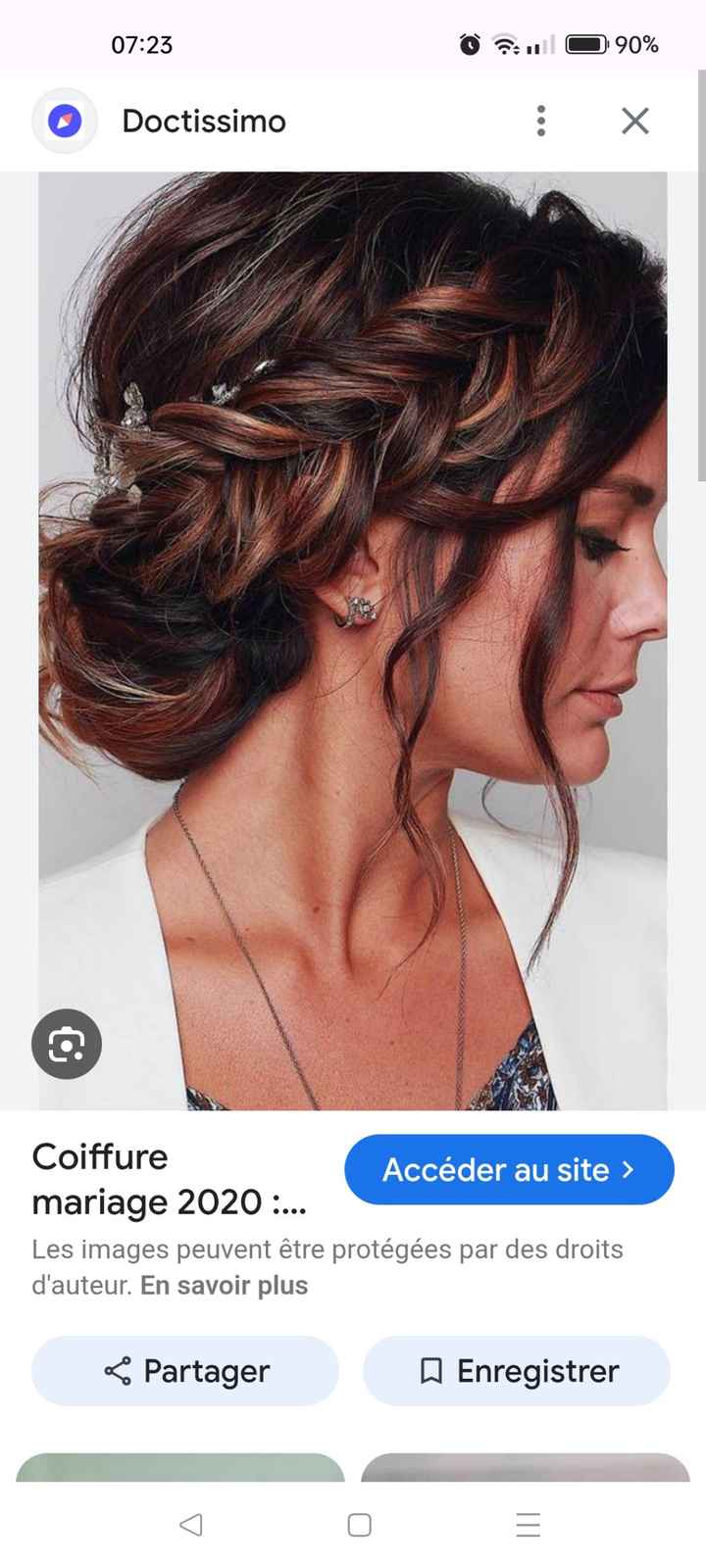Tap the alarm clock status icon
The height and width of the screenshot is (1568, 706).
470,43
